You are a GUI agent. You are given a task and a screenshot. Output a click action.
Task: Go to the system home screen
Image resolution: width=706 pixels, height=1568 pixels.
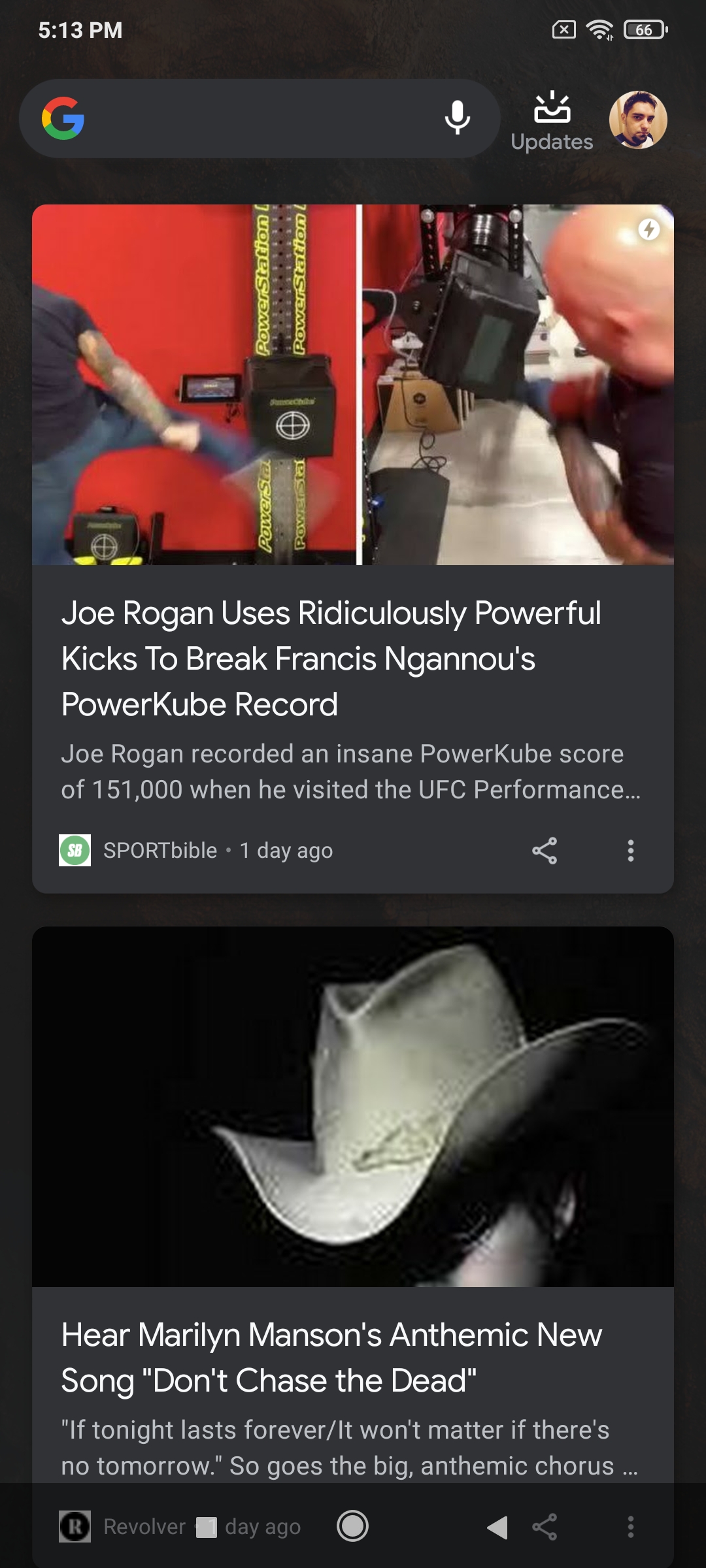point(352,1527)
